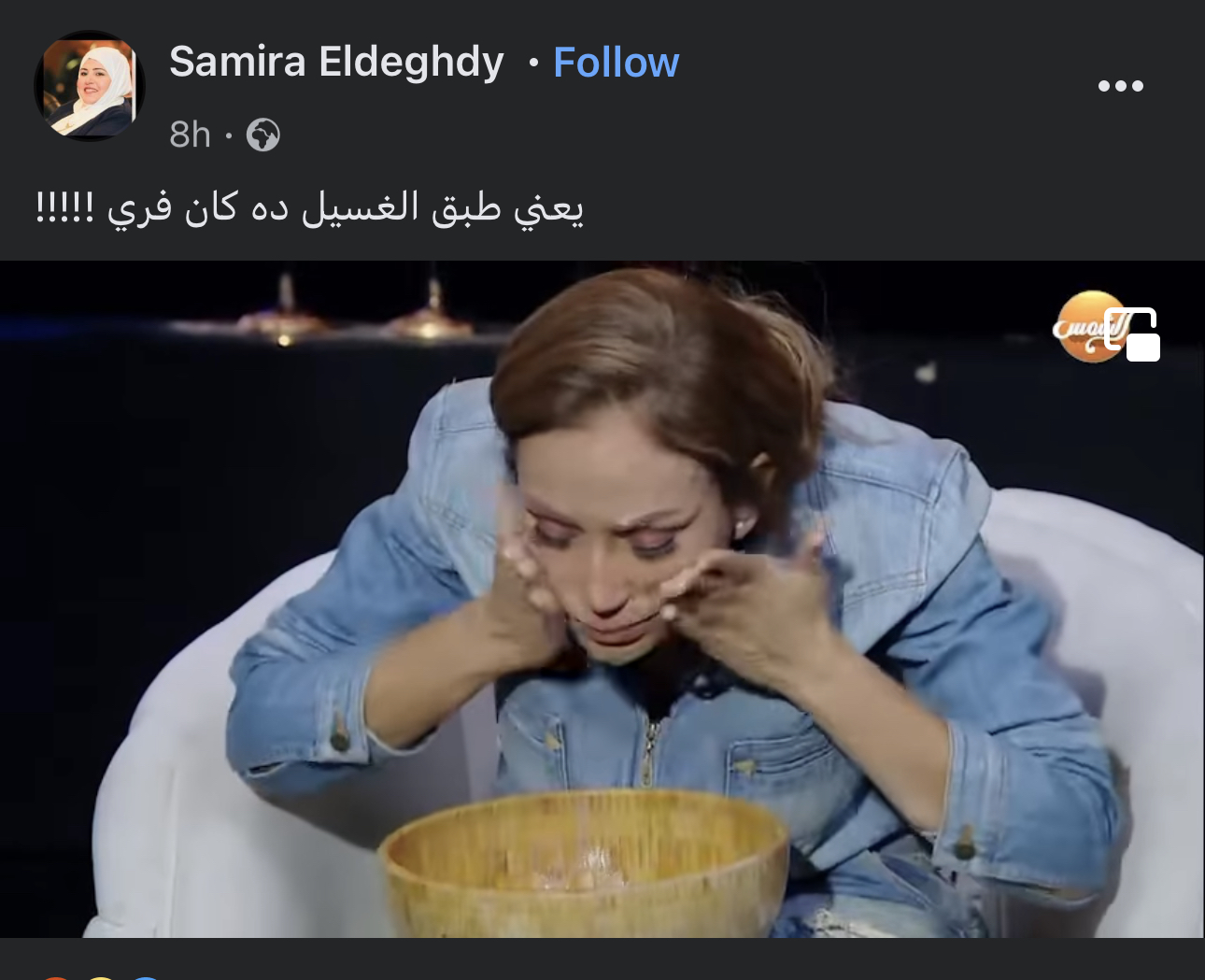Image resolution: width=1205 pixels, height=980 pixels.
Task: Open Samira Eldeghdy's profile picture
Action: coord(90,86)
